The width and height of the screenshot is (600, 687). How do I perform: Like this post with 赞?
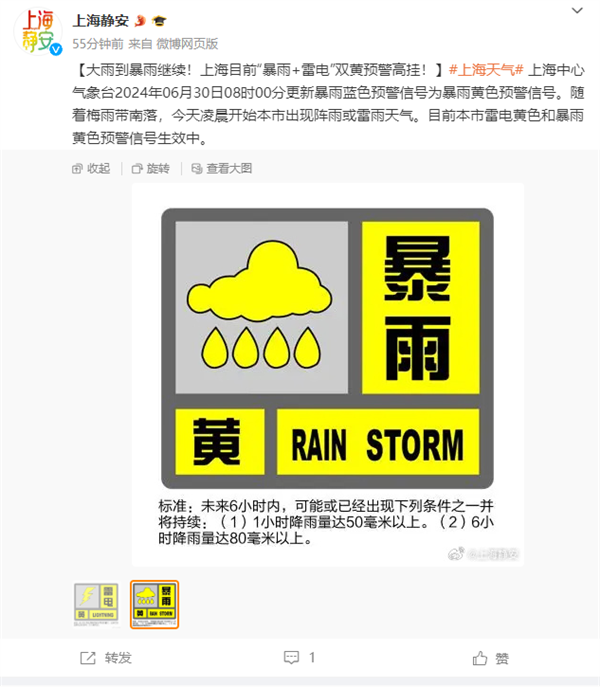coord(492,658)
